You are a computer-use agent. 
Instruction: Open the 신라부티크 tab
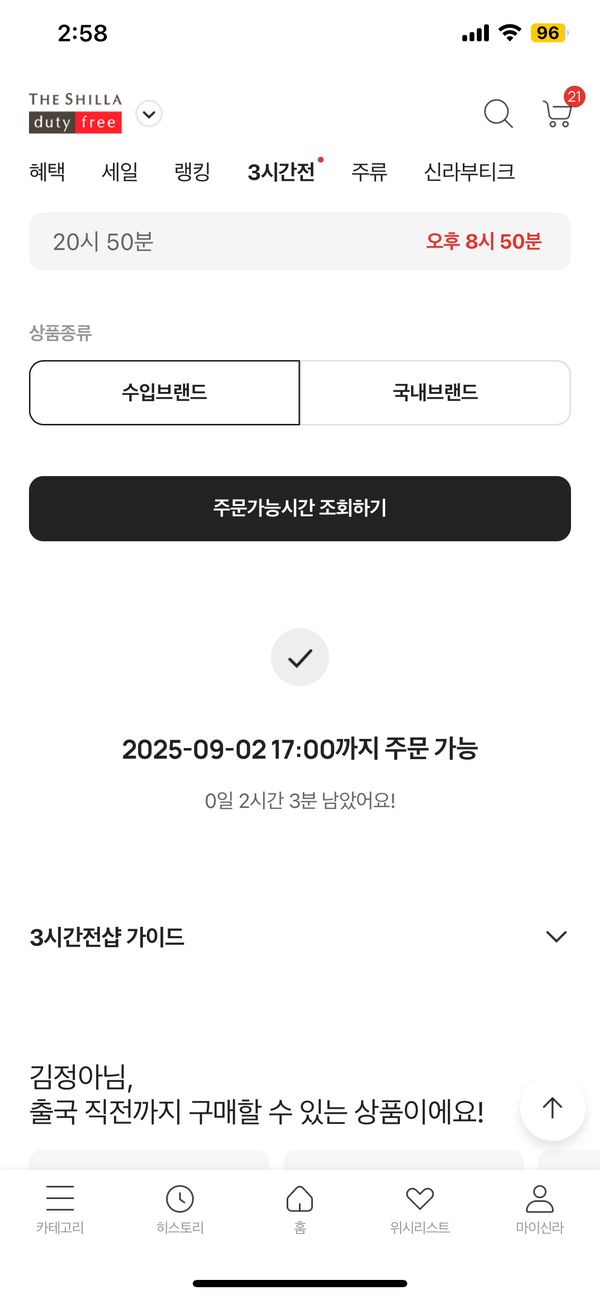click(x=469, y=172)
